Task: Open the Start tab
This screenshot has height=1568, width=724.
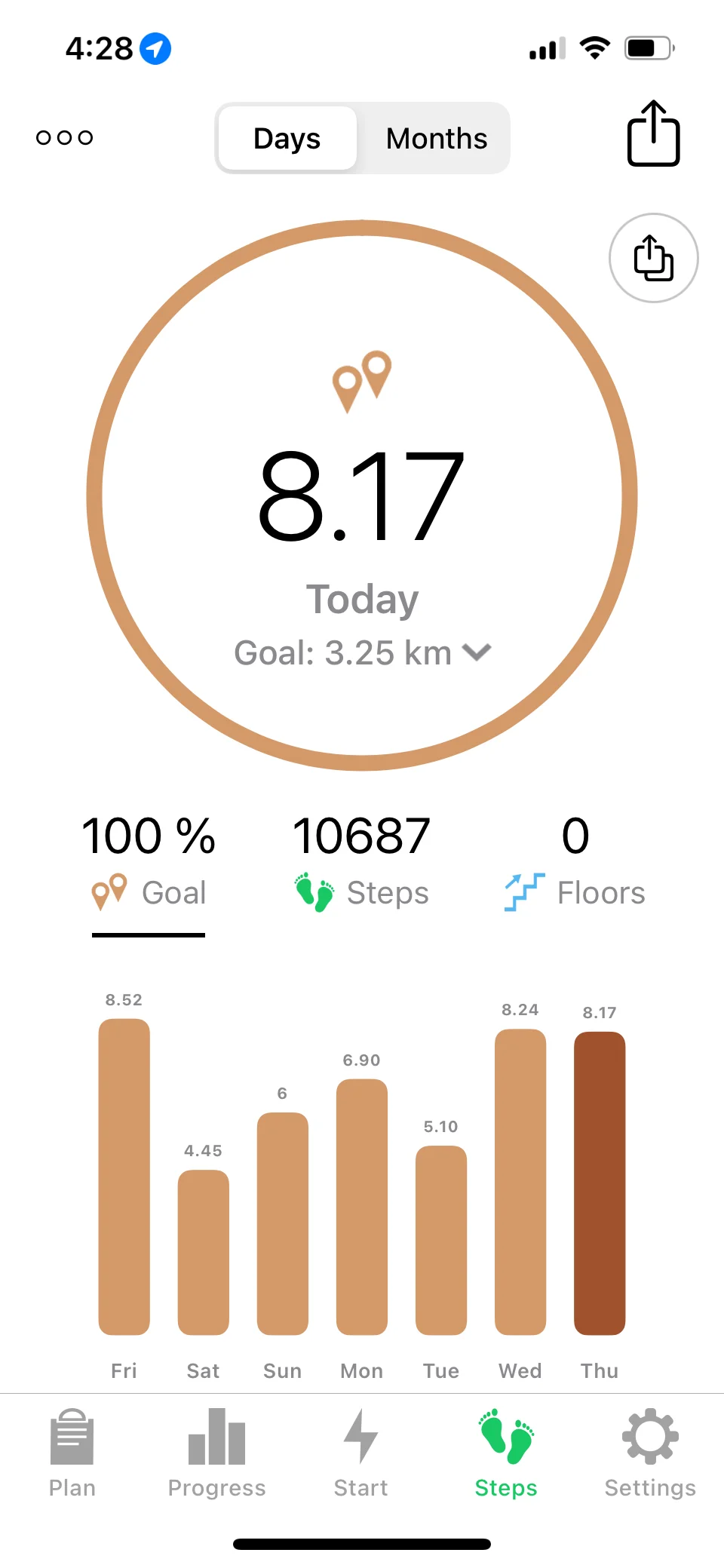Action: click(360, 1453)
